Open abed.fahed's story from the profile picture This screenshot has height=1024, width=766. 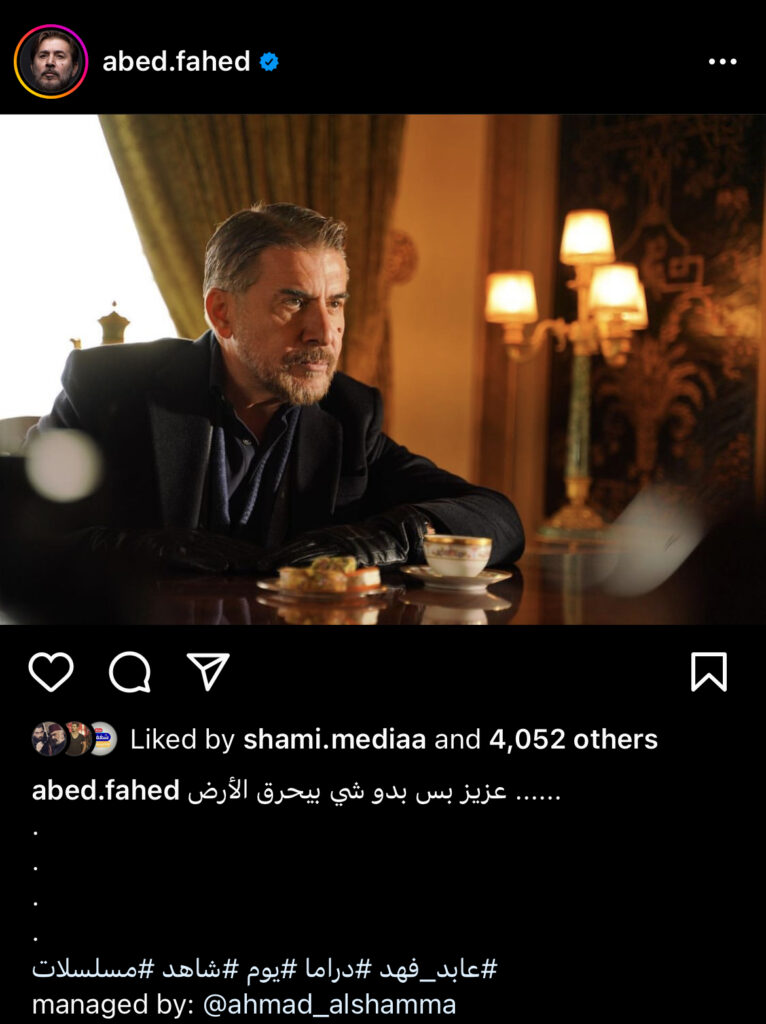[50, 61]
